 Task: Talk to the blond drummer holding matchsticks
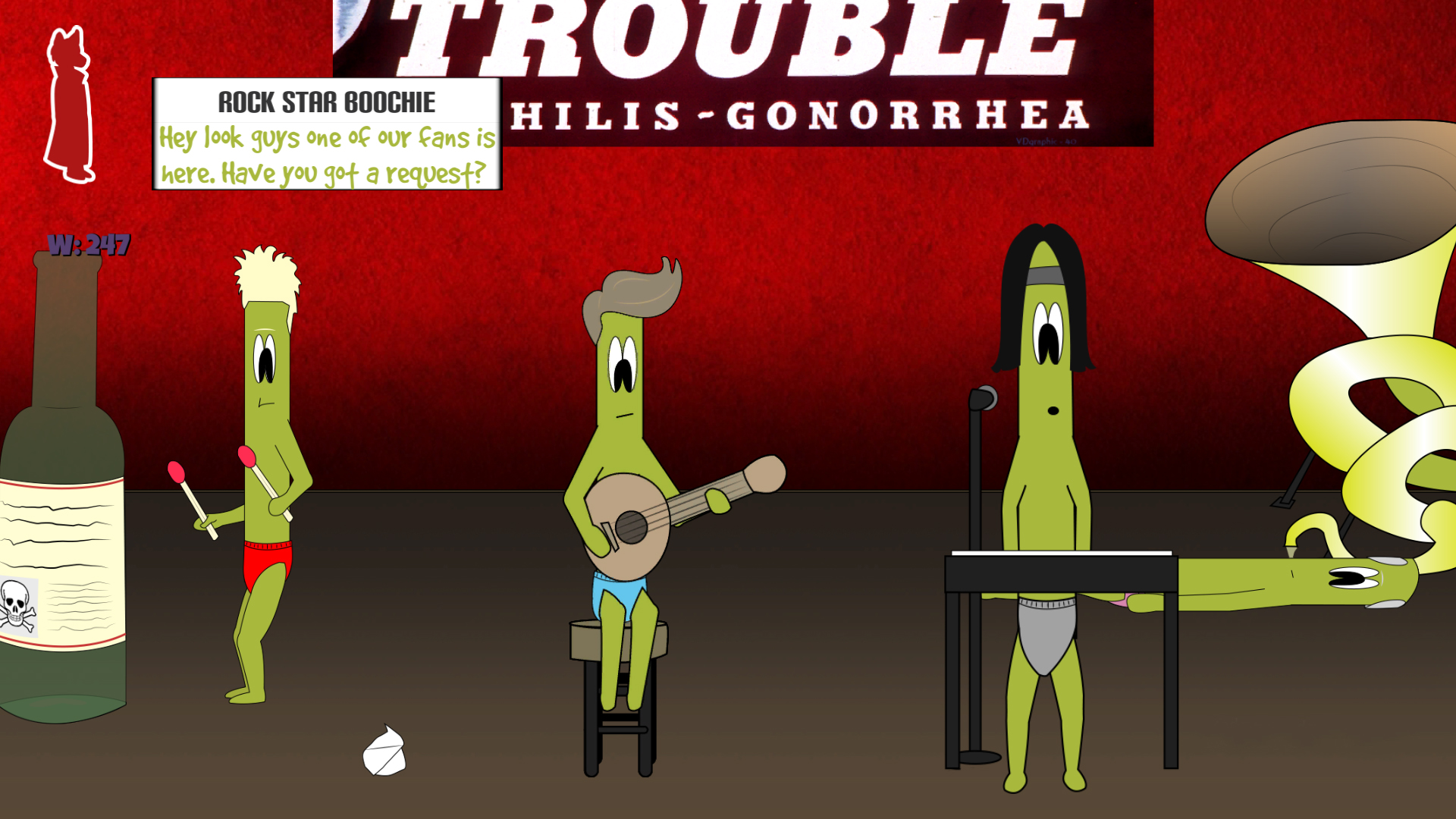tap(267, 425)
